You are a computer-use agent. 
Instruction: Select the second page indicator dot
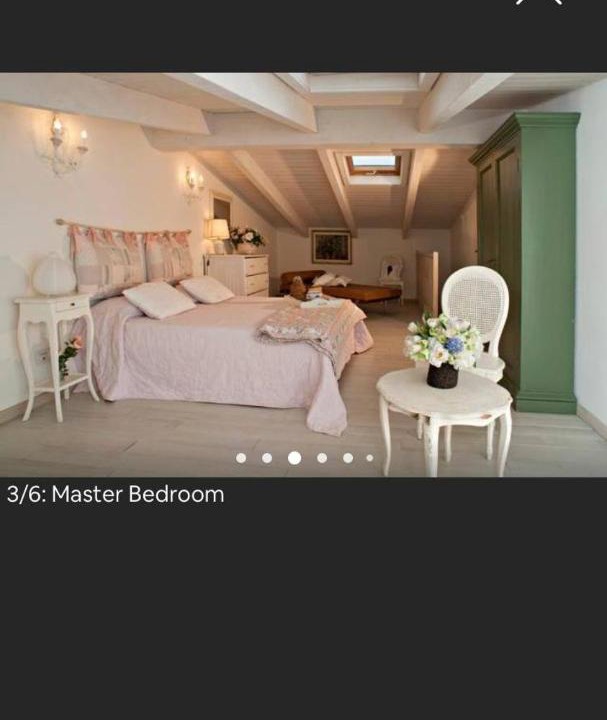[267, 458]
